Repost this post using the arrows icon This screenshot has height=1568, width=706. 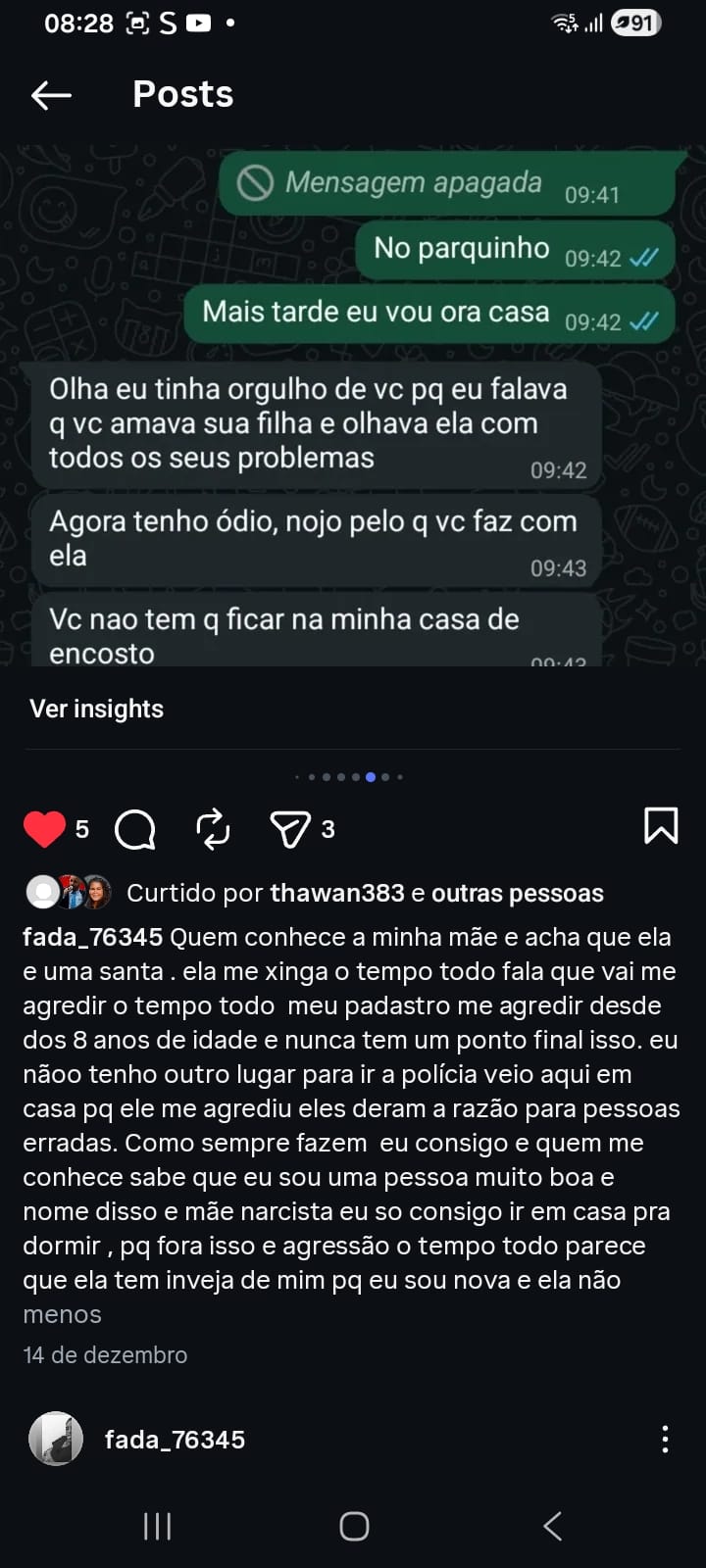coord(213,829)
